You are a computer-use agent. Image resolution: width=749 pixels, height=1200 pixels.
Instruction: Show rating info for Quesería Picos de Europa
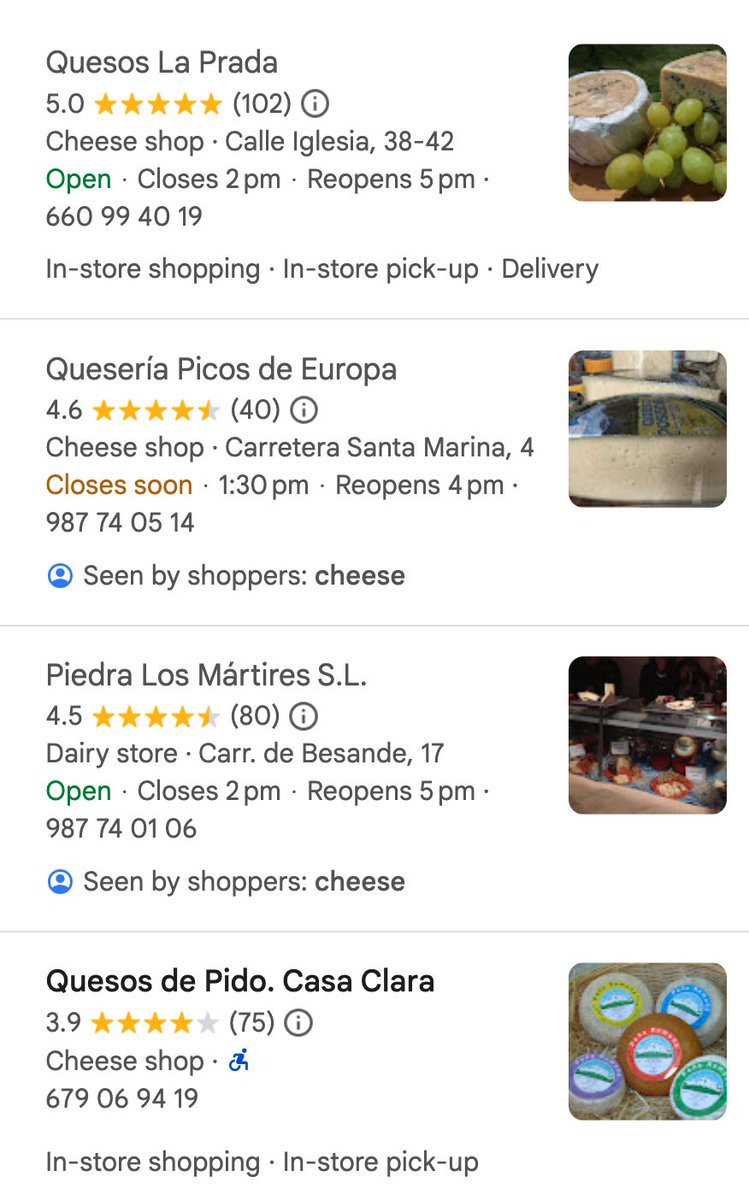[x=304, y=409]
